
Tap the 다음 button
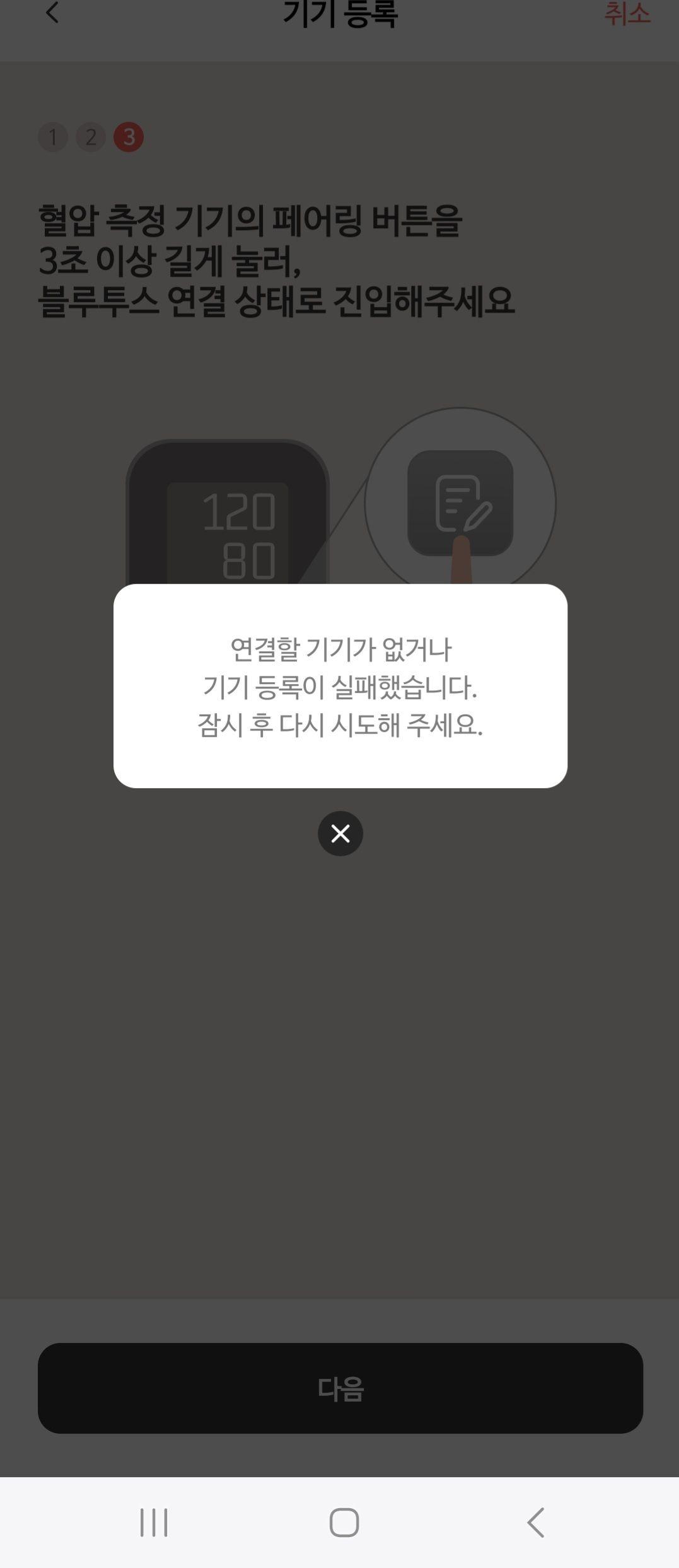tap(340, 1388)
